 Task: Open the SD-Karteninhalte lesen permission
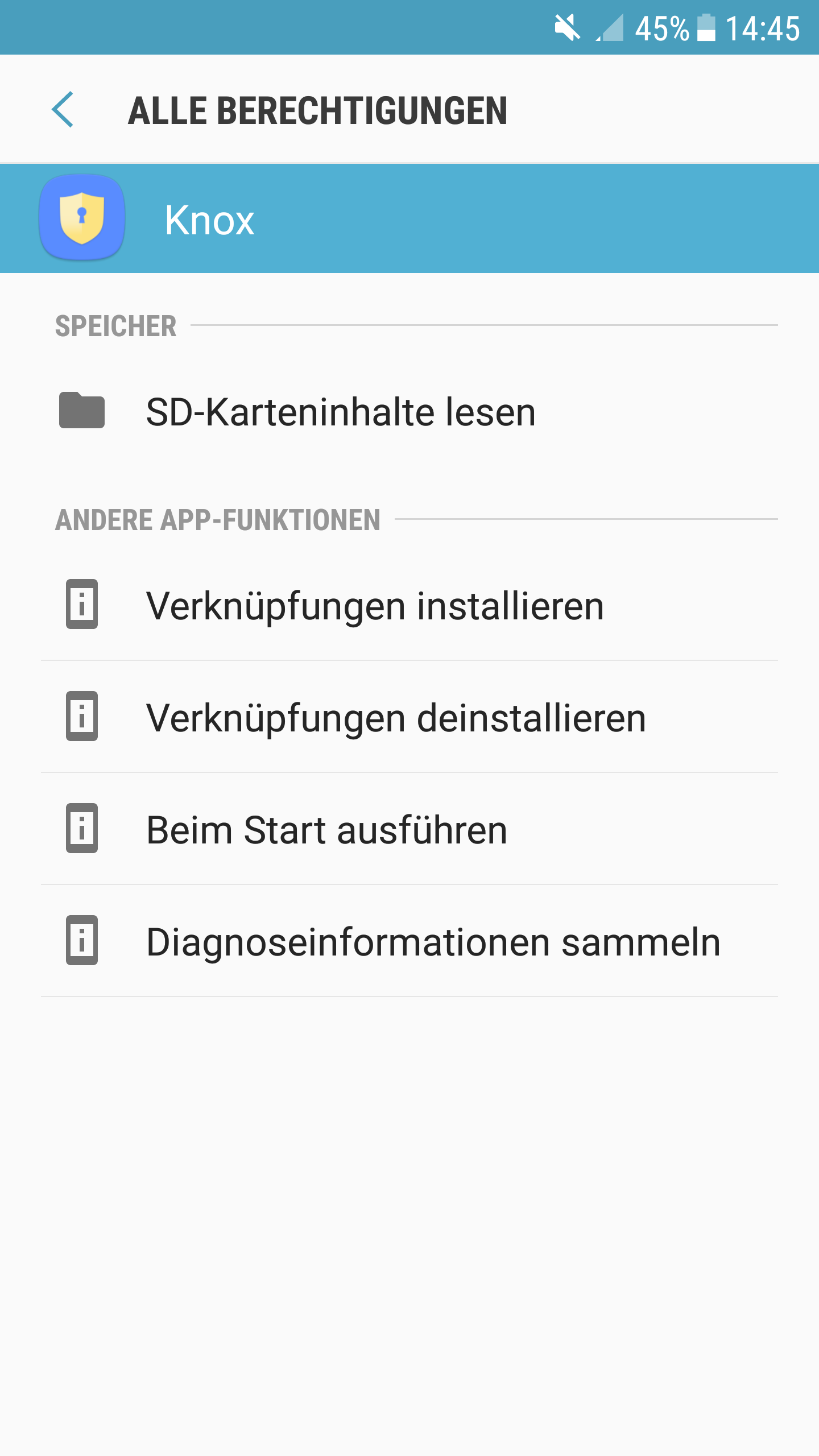pos(409,411)
